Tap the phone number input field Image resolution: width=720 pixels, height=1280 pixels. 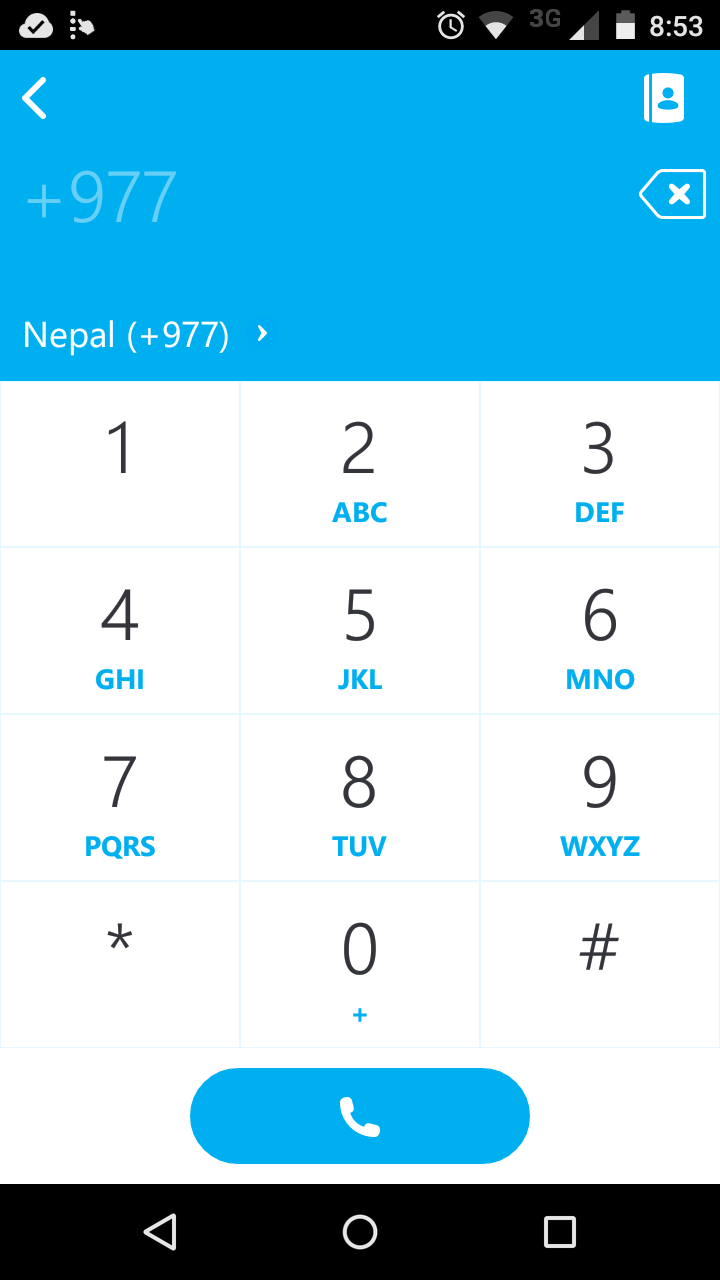pos(300,196)
